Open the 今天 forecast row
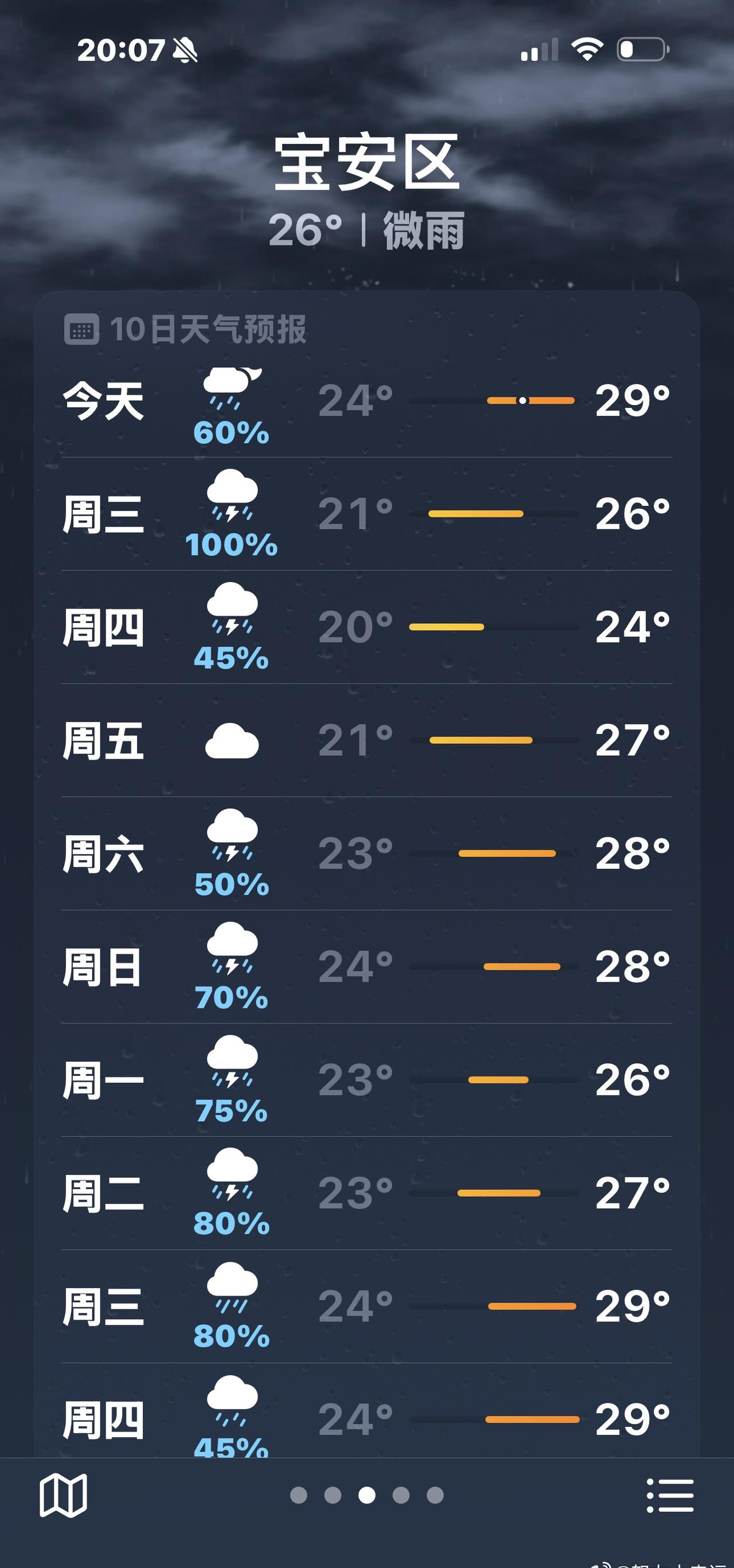The width and height of the screenshot is (734, 1568). click(366, 401)
